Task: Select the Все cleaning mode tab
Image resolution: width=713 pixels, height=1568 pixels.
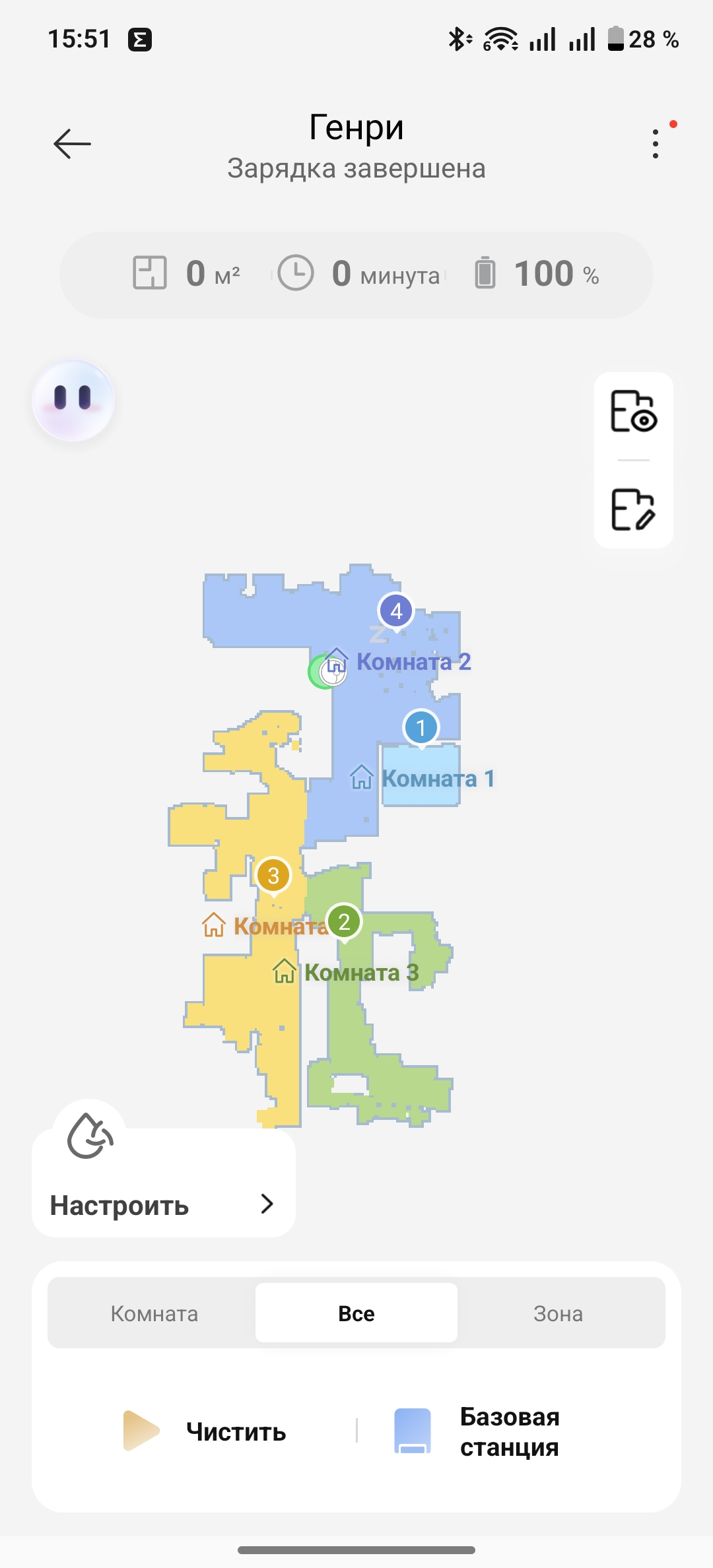Action: 356,1313
